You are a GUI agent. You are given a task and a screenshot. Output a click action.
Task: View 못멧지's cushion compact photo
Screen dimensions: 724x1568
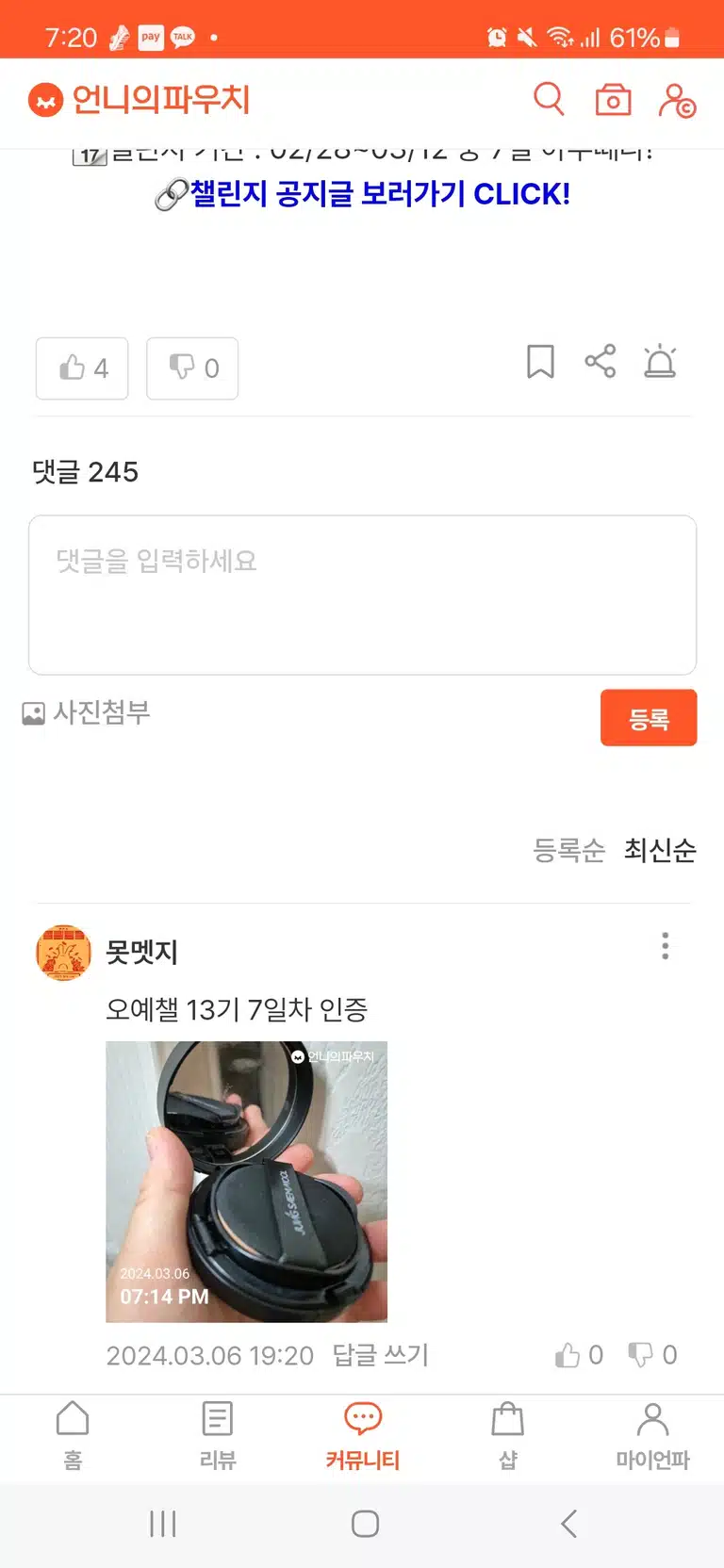[x=246, y=1182]
